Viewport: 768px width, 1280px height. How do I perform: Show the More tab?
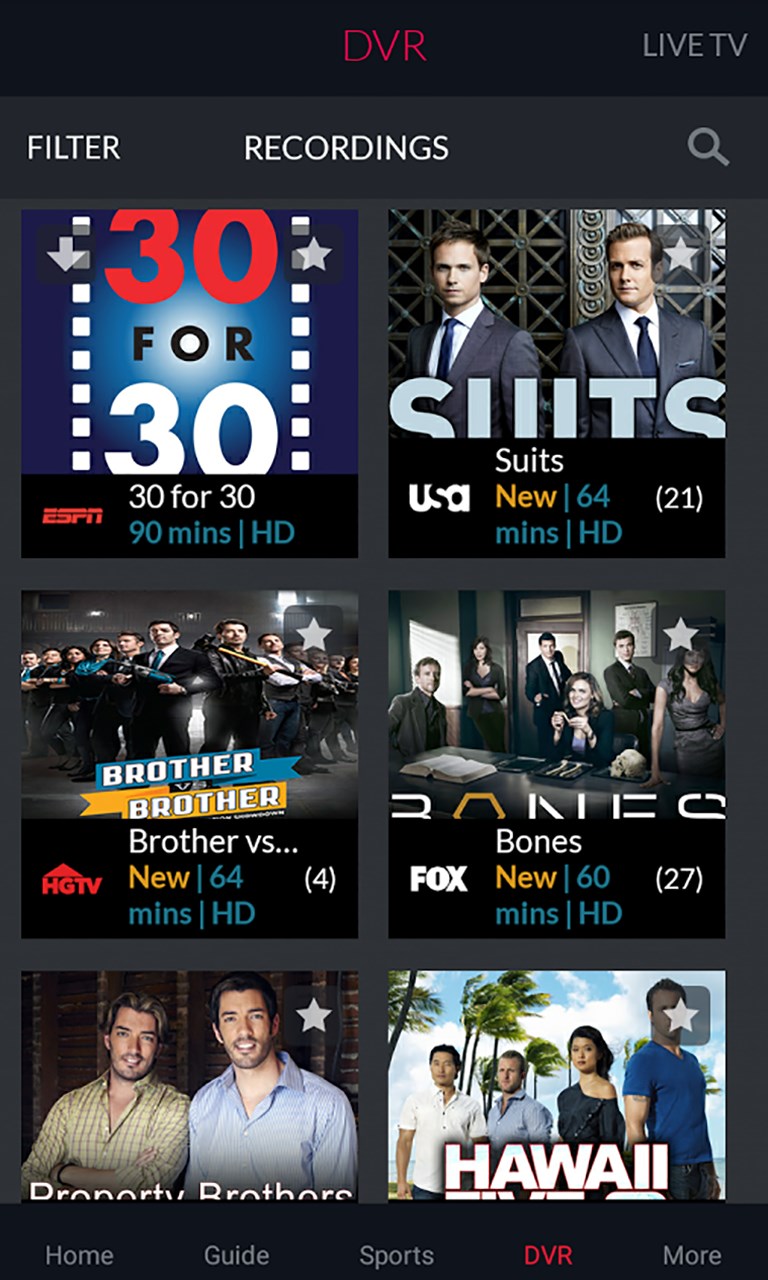[691, 1255]
